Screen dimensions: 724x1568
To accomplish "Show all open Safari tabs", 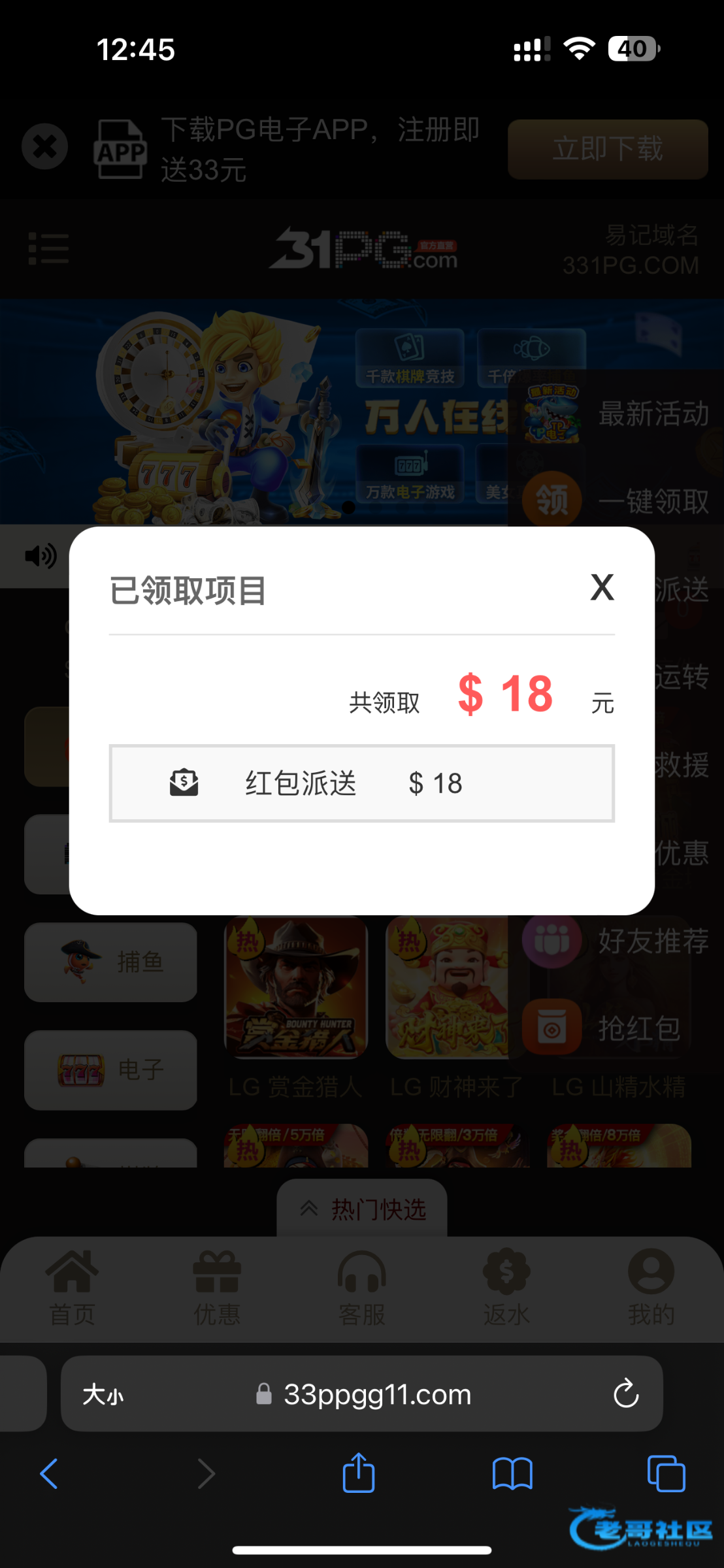I will (x=666, y=1474).
